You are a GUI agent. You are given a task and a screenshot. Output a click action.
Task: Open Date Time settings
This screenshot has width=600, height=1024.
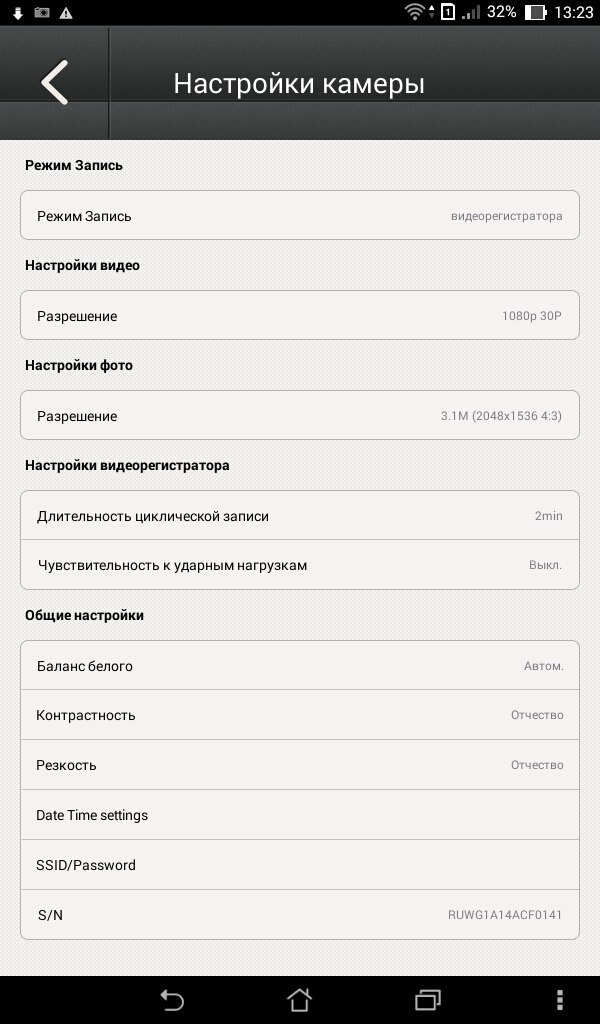pos(300,815)
